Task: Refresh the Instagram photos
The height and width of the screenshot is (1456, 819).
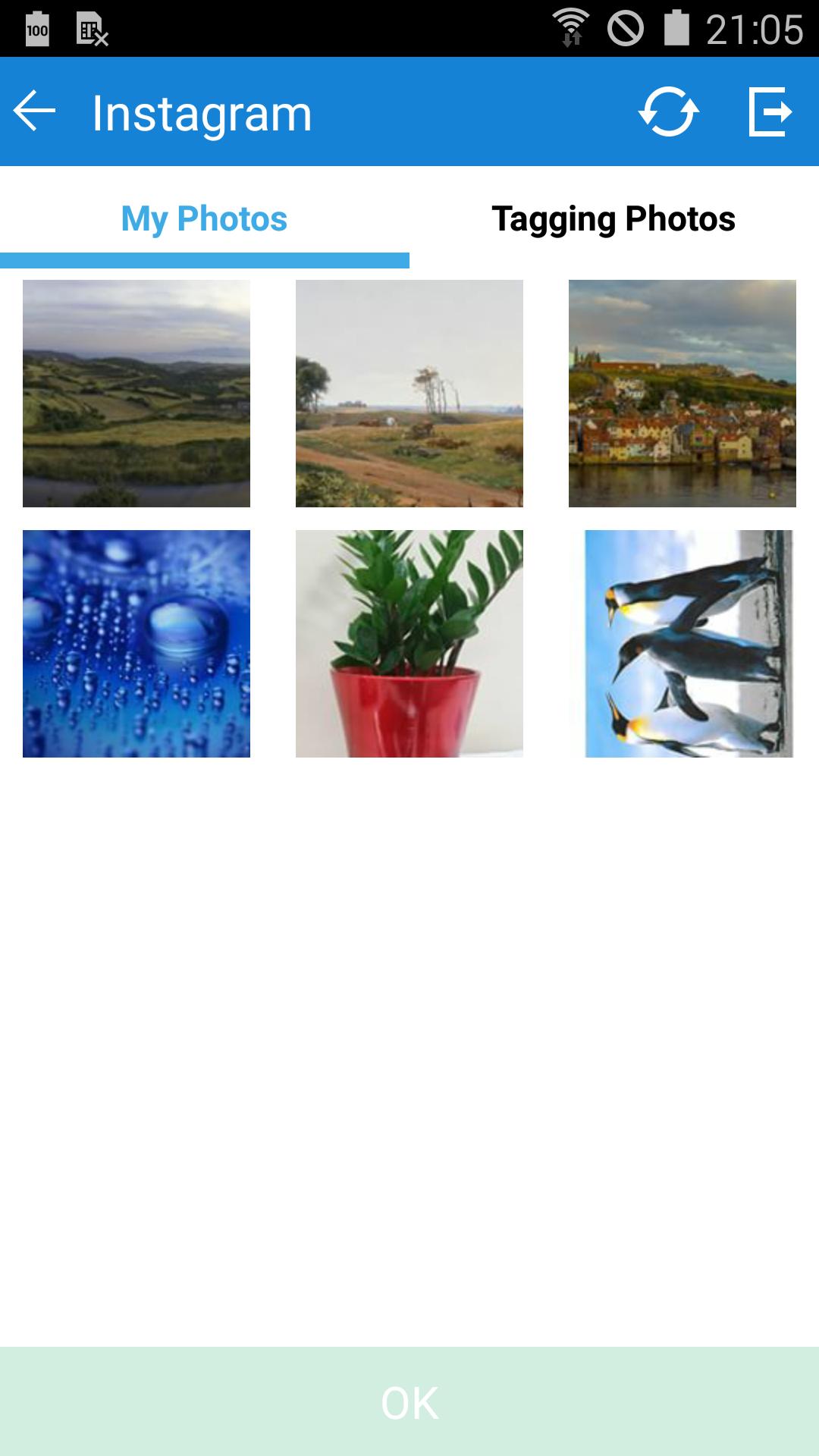Action: (x=668, y=112)
